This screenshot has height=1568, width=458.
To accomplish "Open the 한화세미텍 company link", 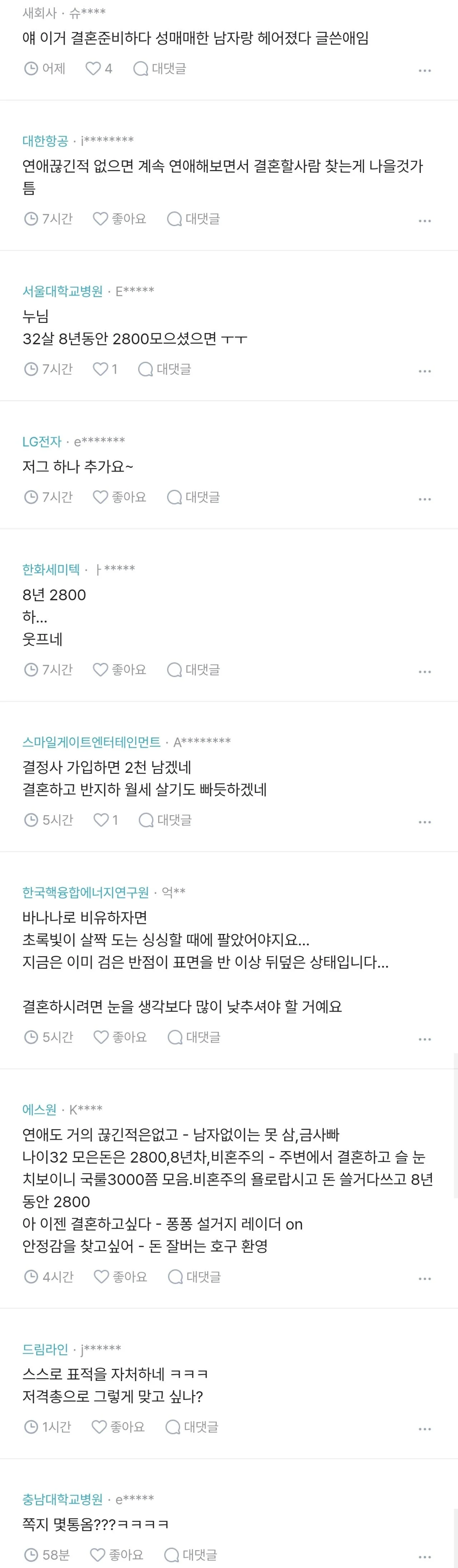I will [x=51, y=570].
